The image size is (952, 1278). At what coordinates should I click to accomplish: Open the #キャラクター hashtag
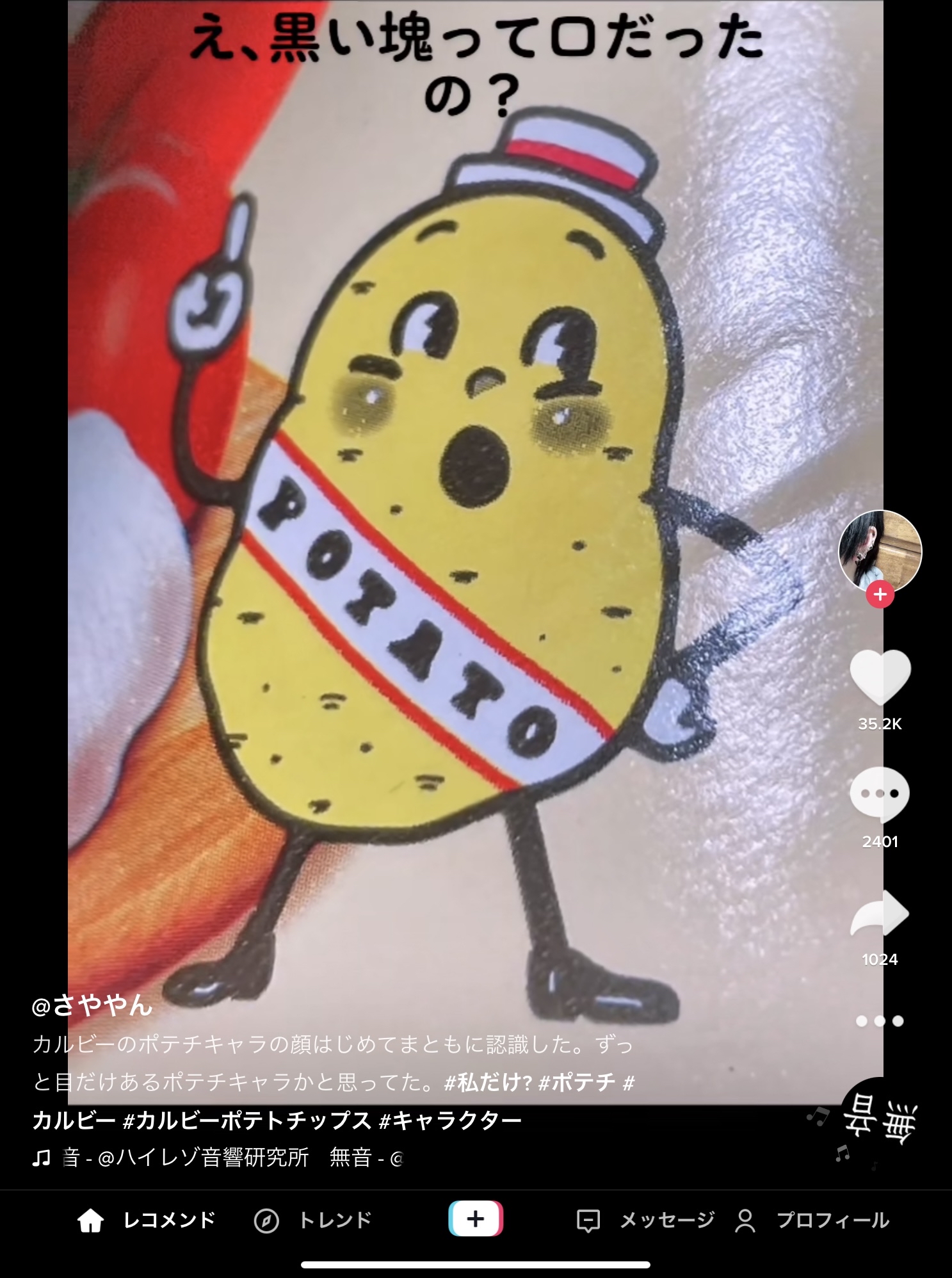tap(450, 1120)
